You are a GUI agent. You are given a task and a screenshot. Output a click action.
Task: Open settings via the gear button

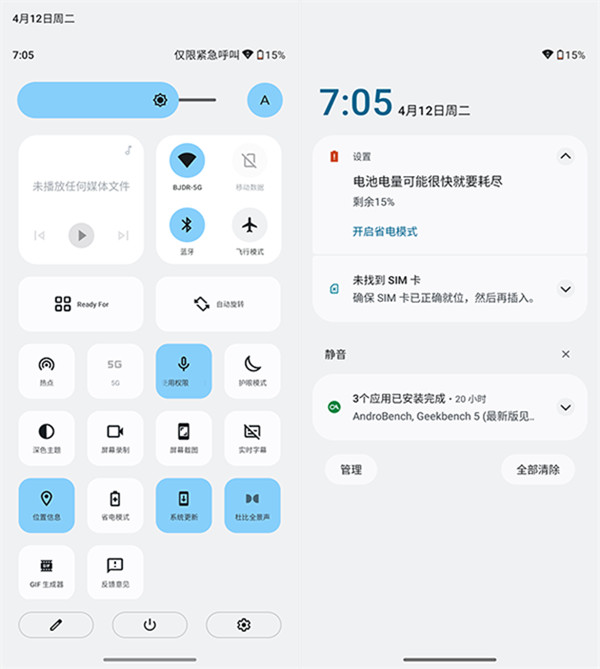pyautogui.click(x=243, y=624)
